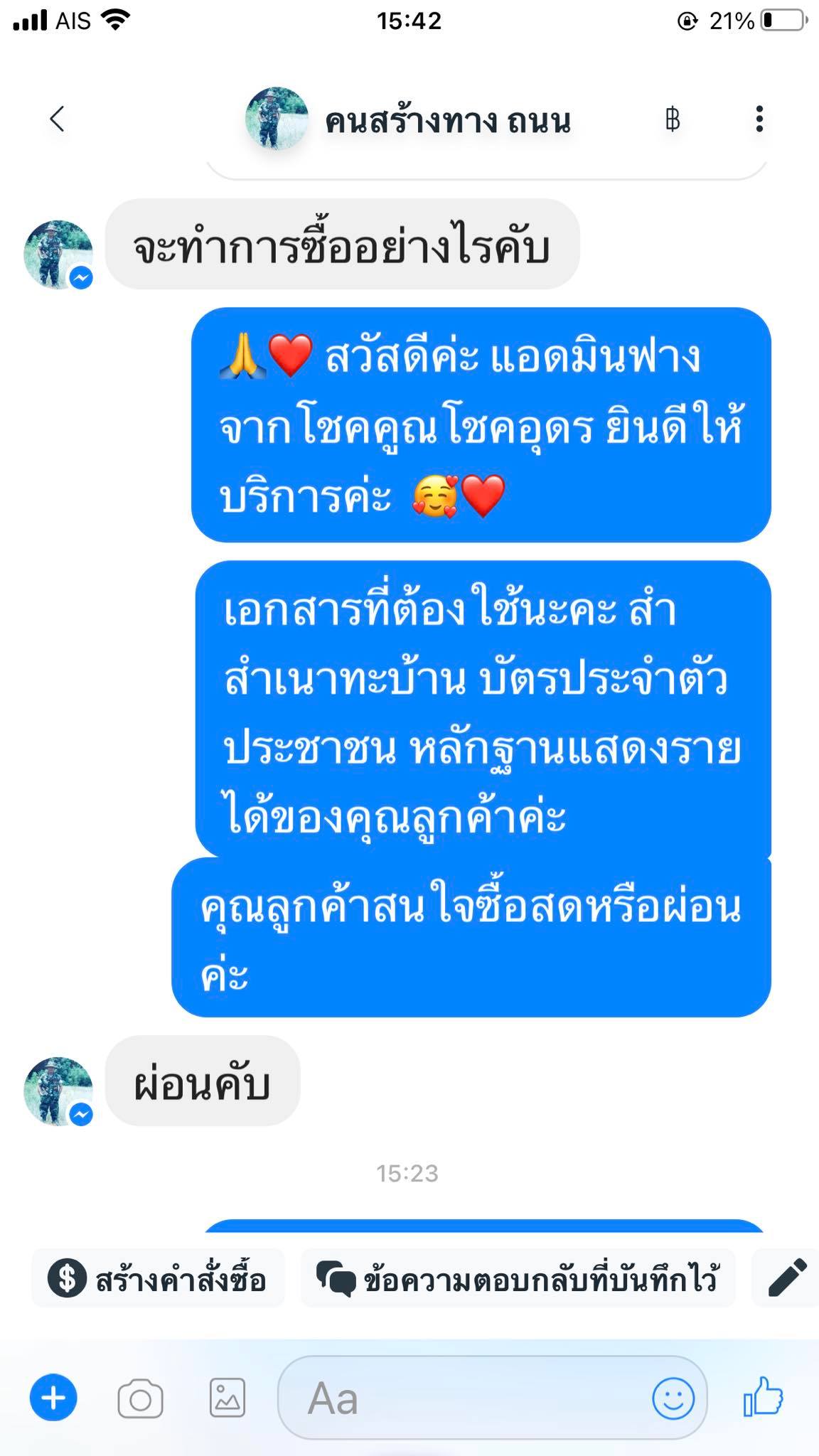Viewport: 819px width, 1456px height.
Task: Open the three-dot overflow menu
Action: point(759,119)
